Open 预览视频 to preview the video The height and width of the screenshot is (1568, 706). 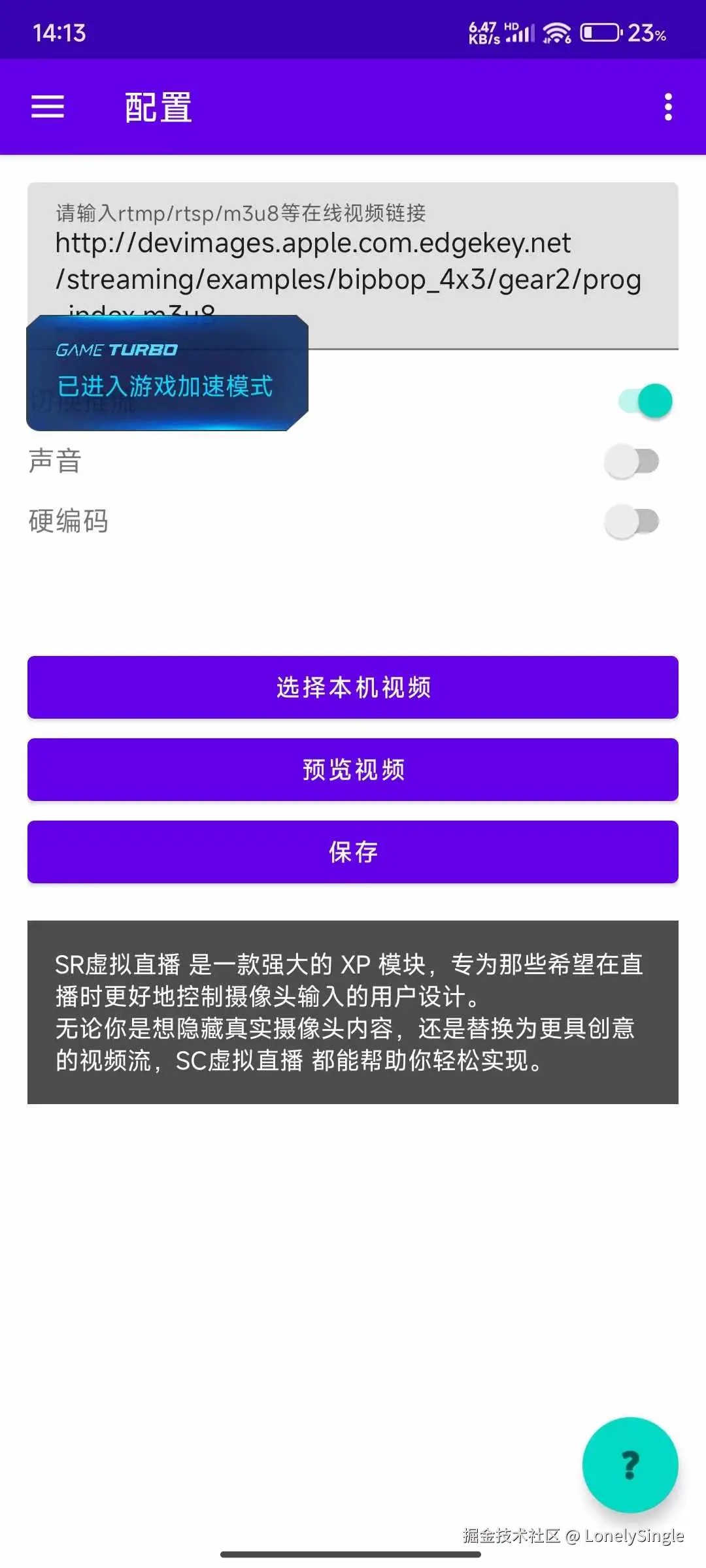coord(353,770)
